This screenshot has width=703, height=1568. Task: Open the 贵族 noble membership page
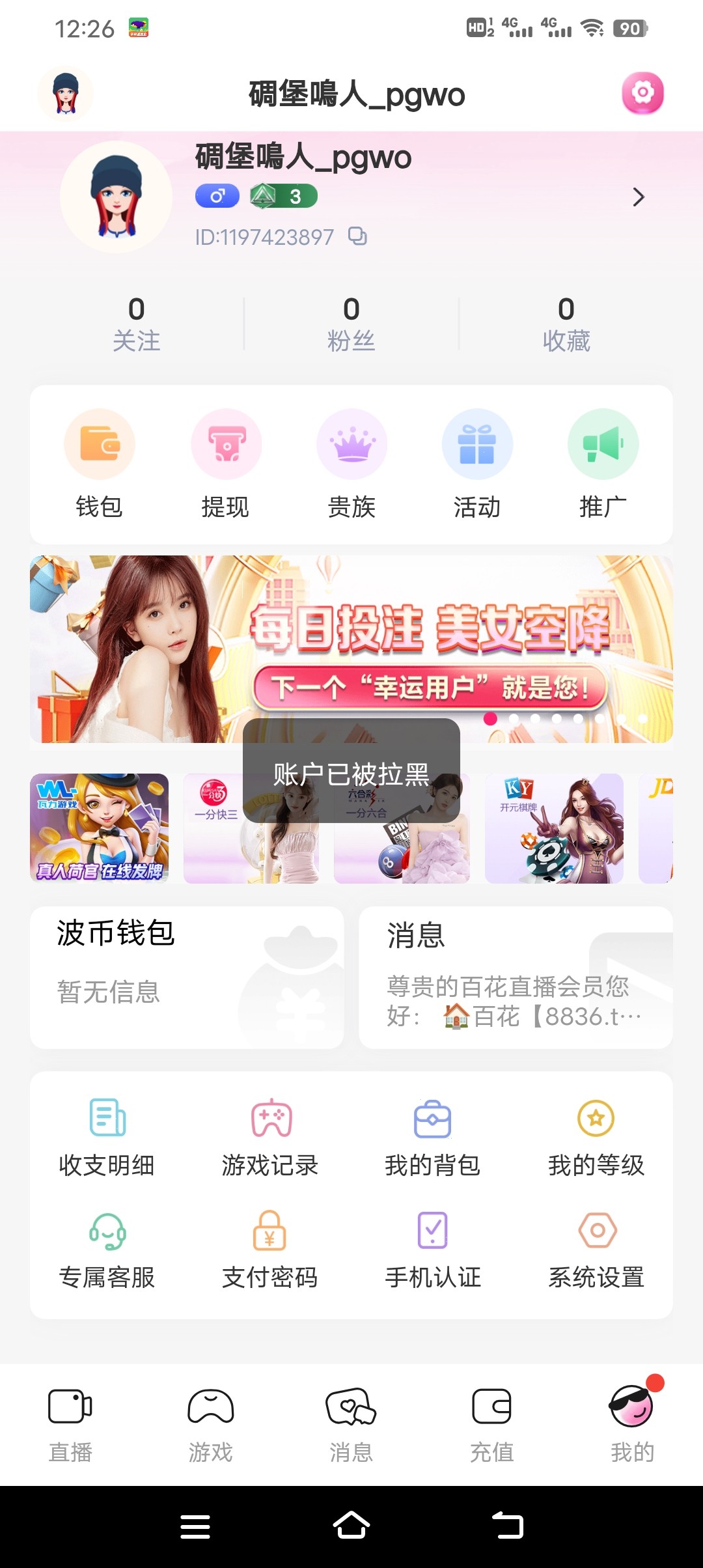(x=351, y=464)
